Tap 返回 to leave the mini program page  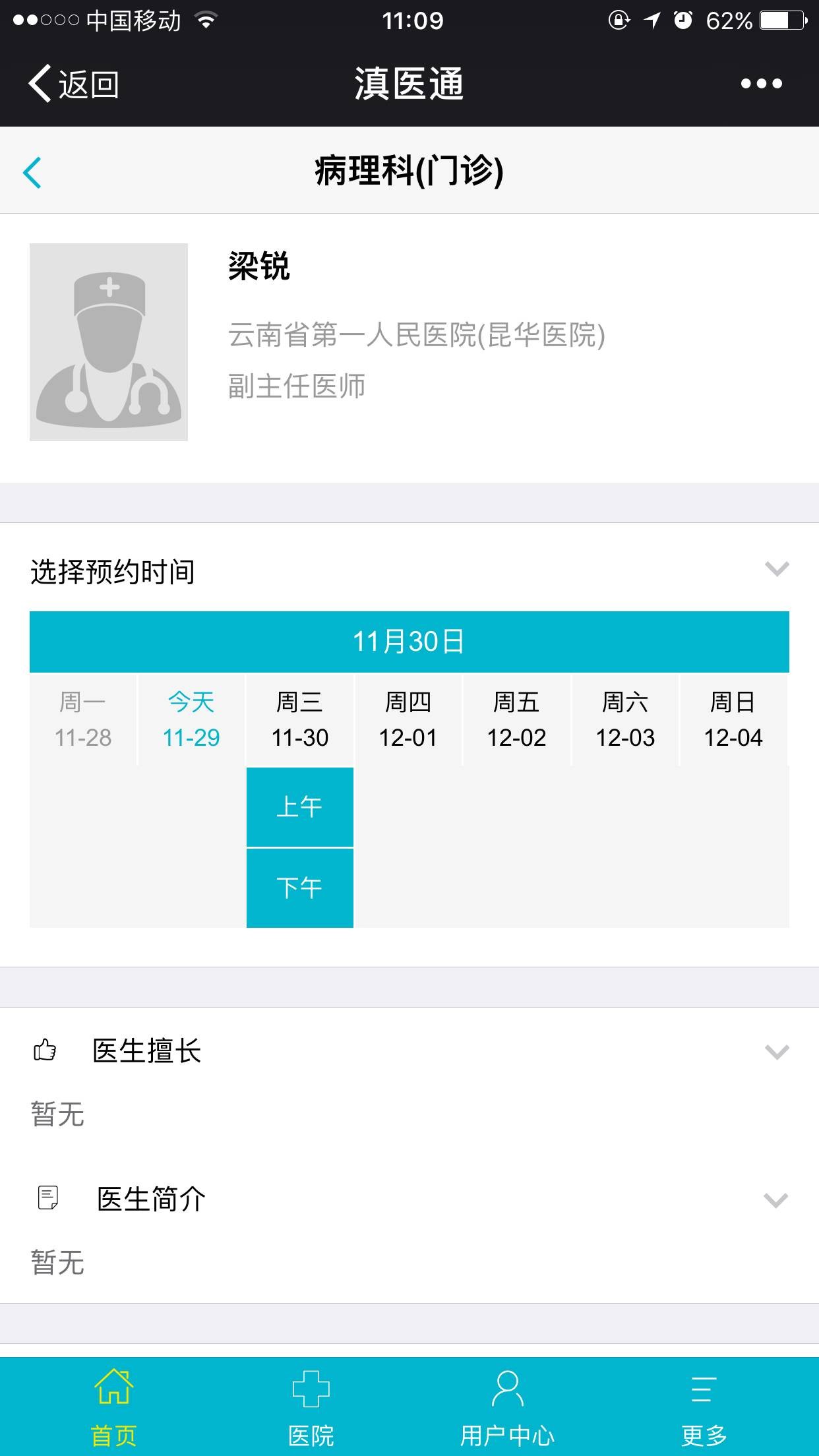pos(74,84)
